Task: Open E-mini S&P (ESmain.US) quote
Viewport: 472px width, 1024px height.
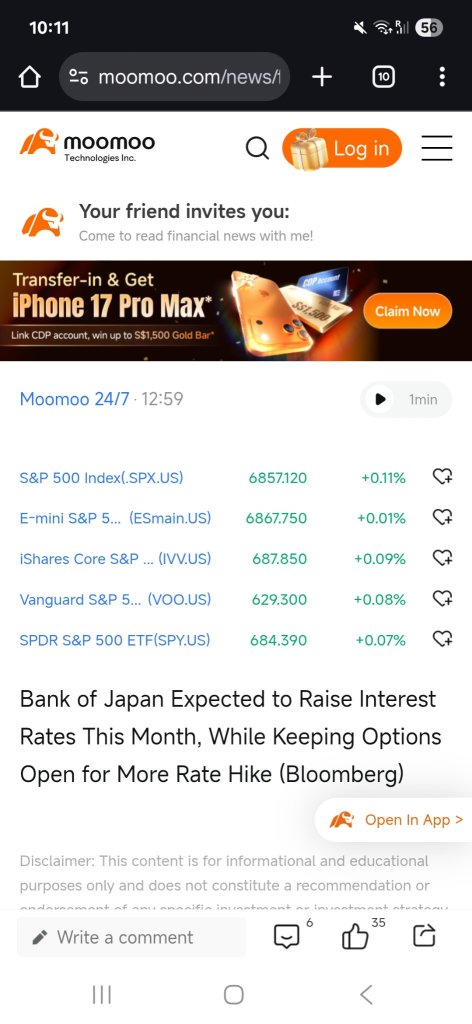Action: 116,518
